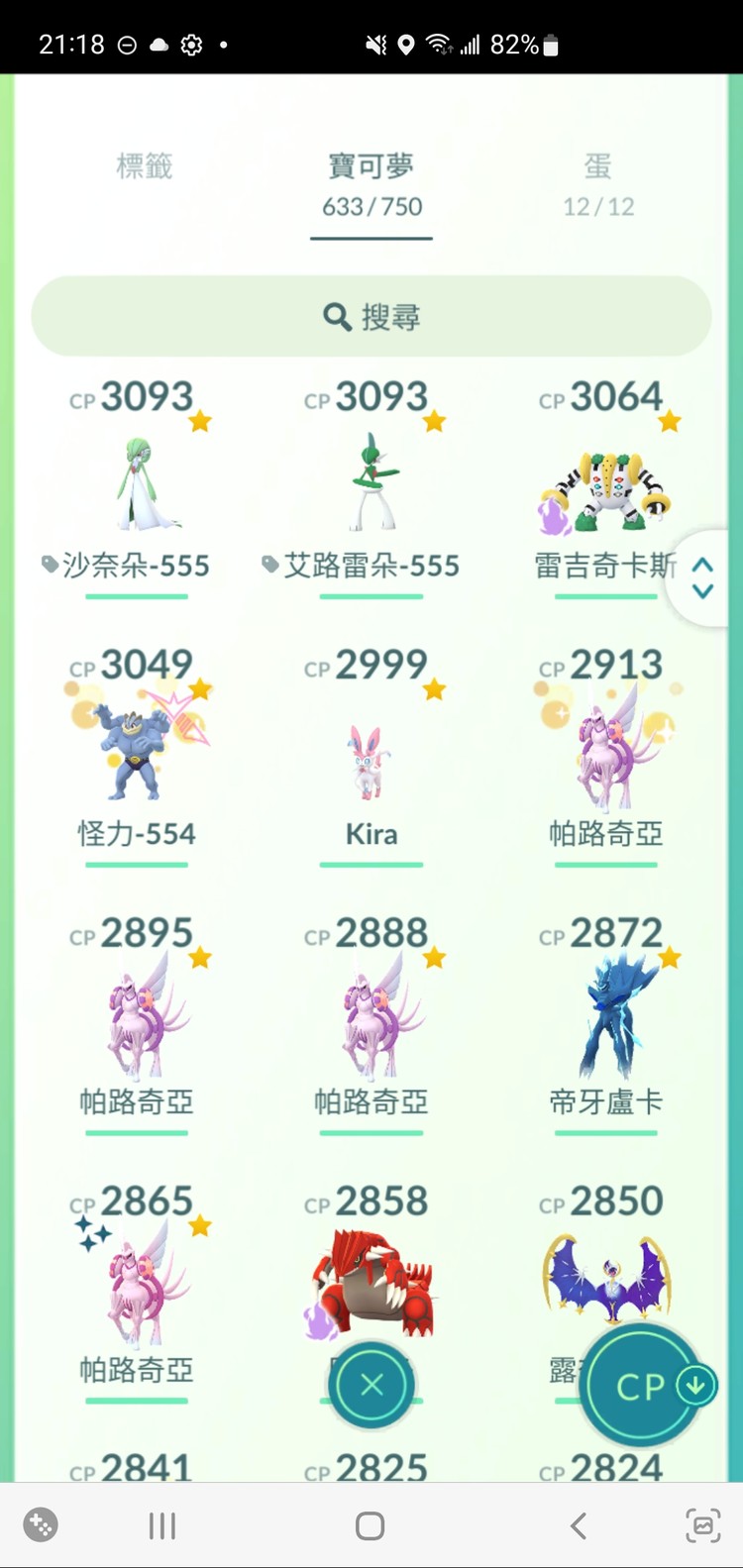Image resolution: width=743 pixels, height=1568 pixels.
Task: Tap the down chevron to jump to list bottom
Action: coord(702,589)
